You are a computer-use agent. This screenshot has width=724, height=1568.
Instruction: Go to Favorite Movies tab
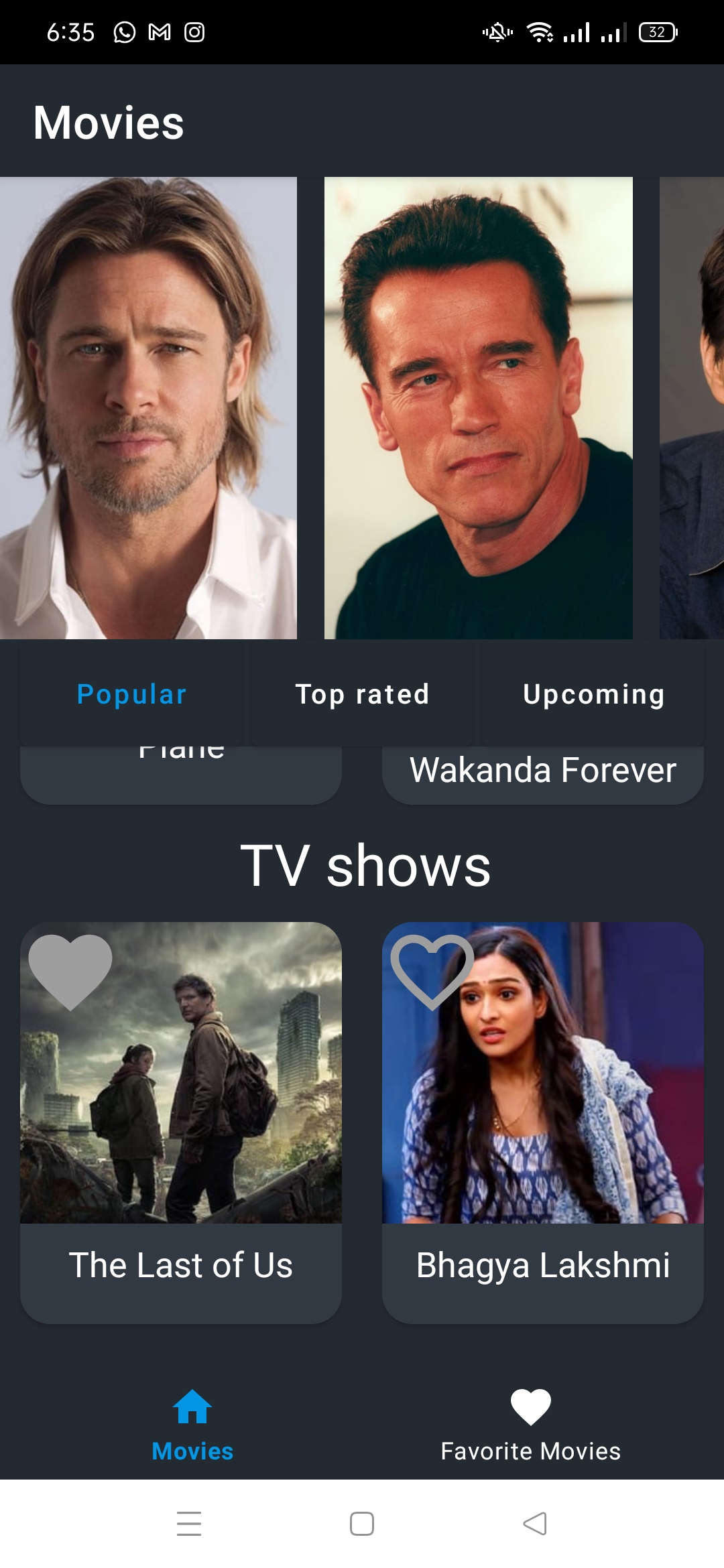[x=530, y=1424]
